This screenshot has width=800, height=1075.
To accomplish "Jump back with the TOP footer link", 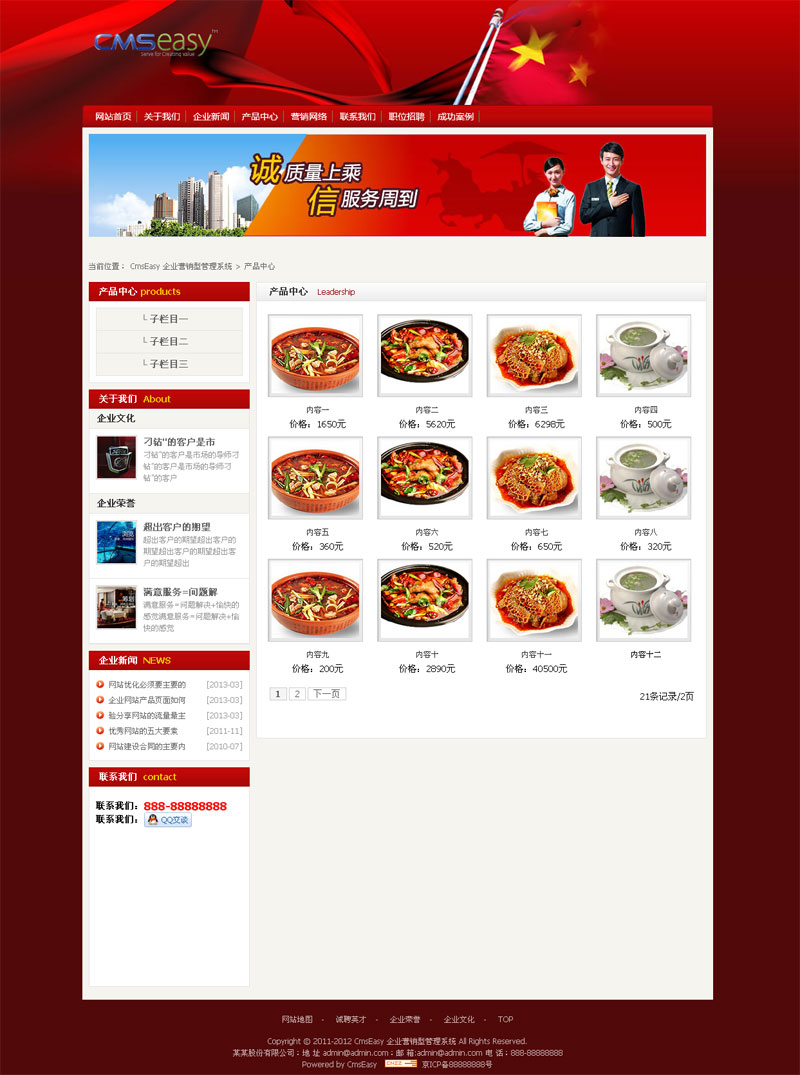I will point(505,1019).
